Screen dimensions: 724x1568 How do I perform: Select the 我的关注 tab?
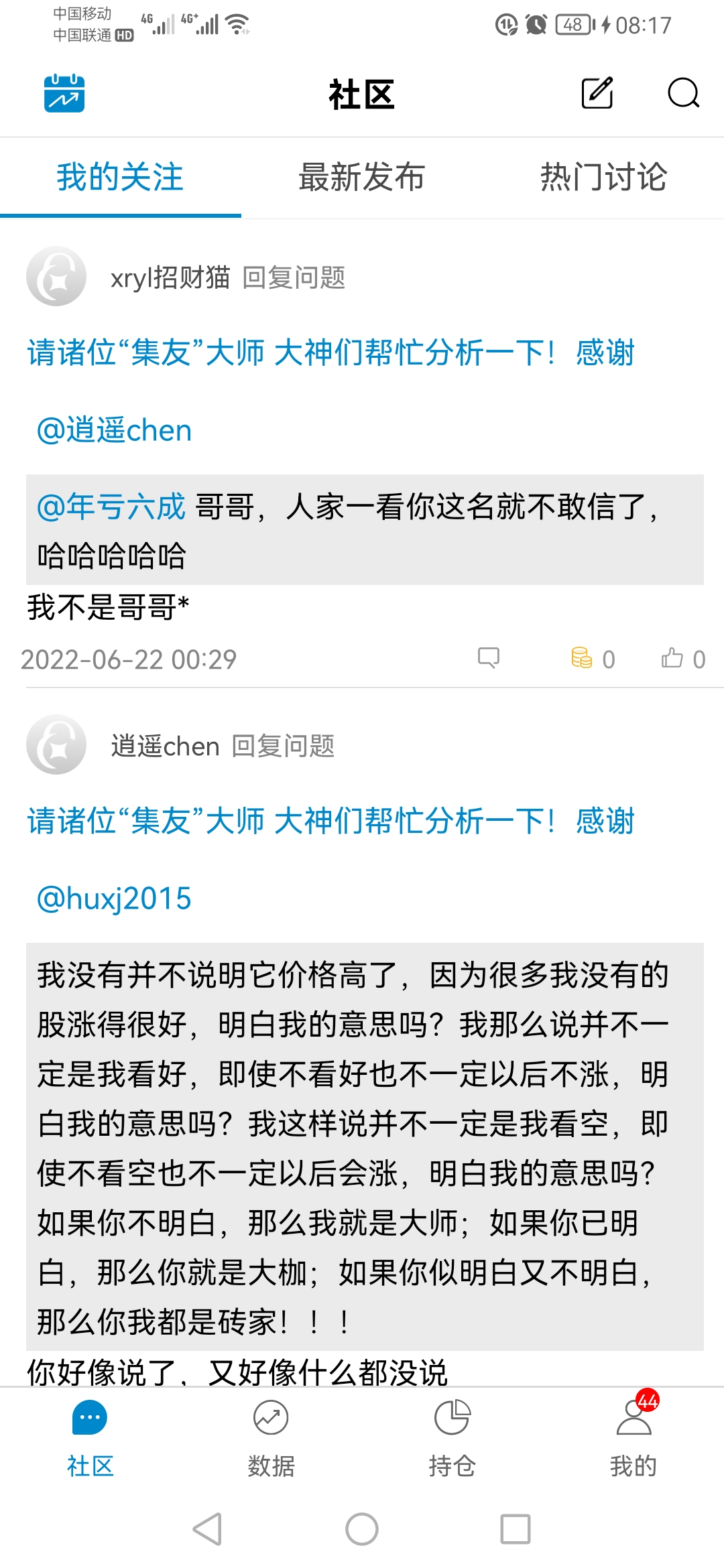(x=120, y=178)
